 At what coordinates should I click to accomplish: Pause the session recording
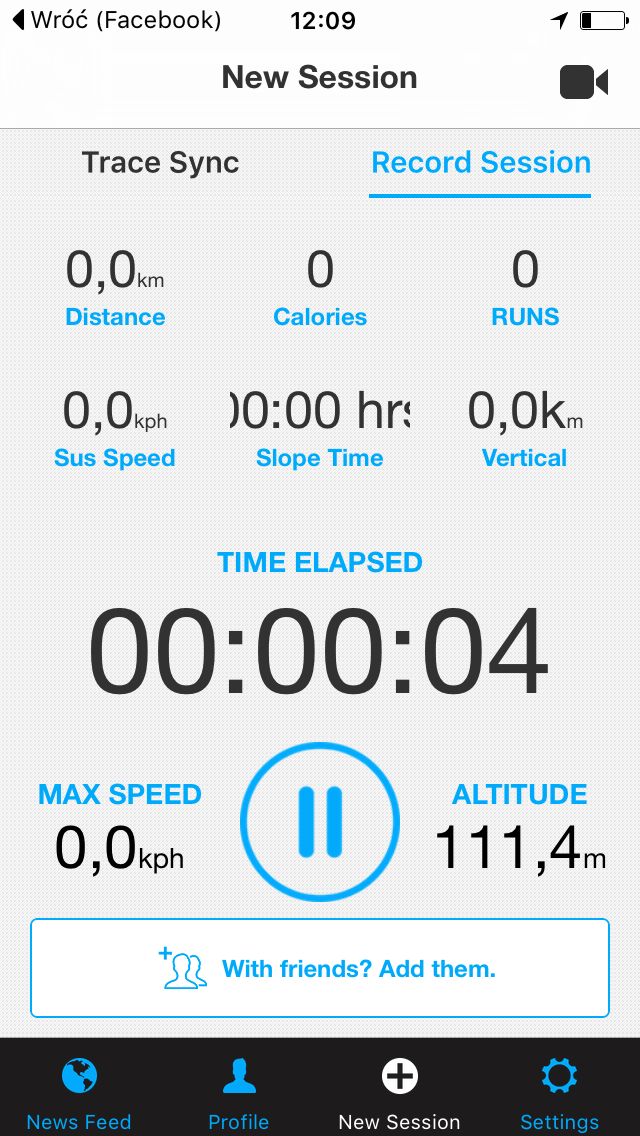(320, 822)
